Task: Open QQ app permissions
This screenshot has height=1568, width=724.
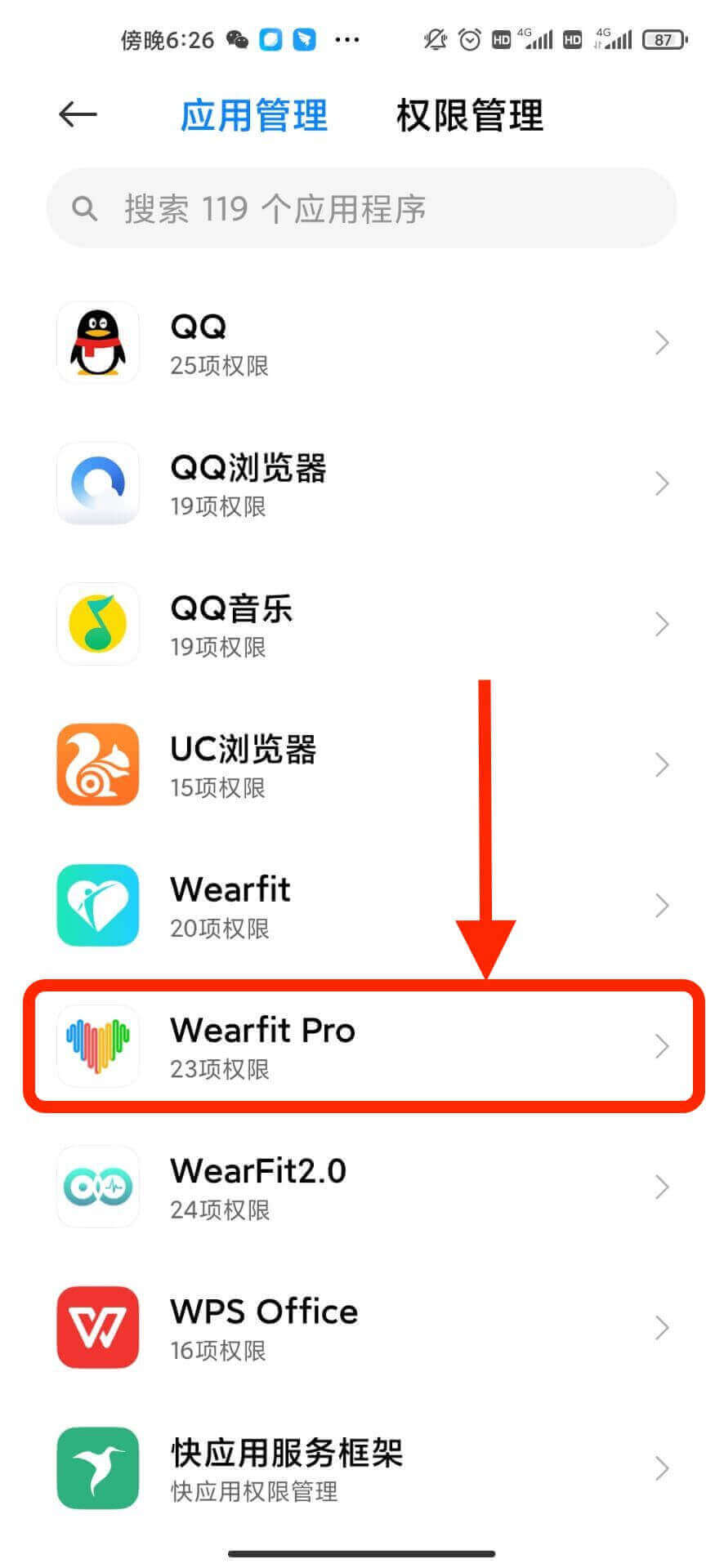Action: pos(362,343)
